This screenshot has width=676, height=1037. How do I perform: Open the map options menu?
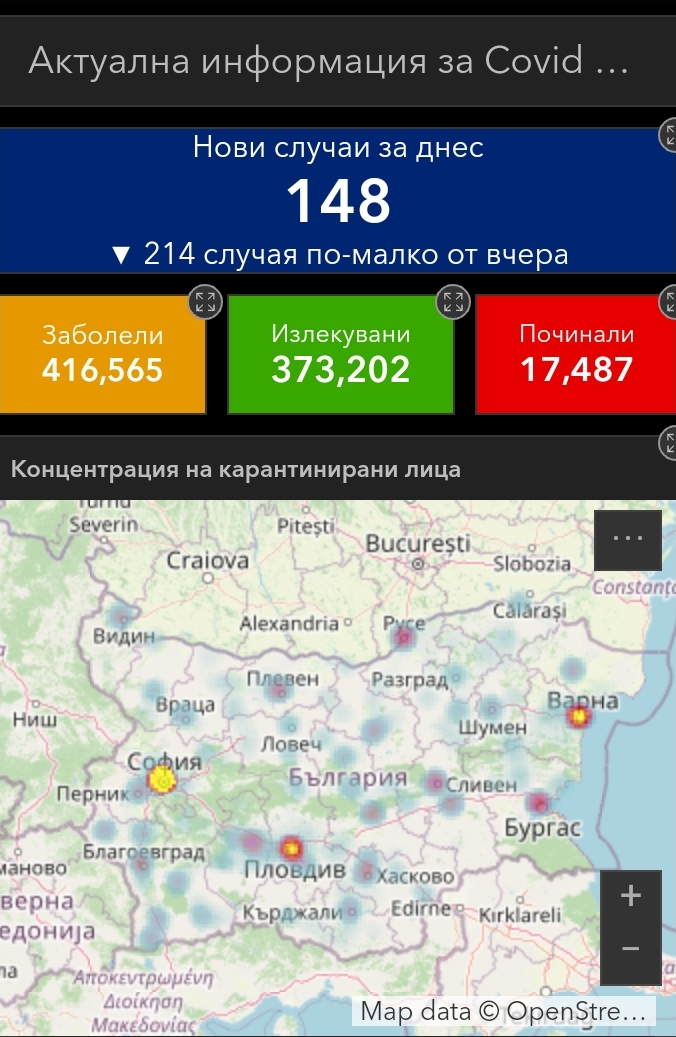tap(627, 539)
